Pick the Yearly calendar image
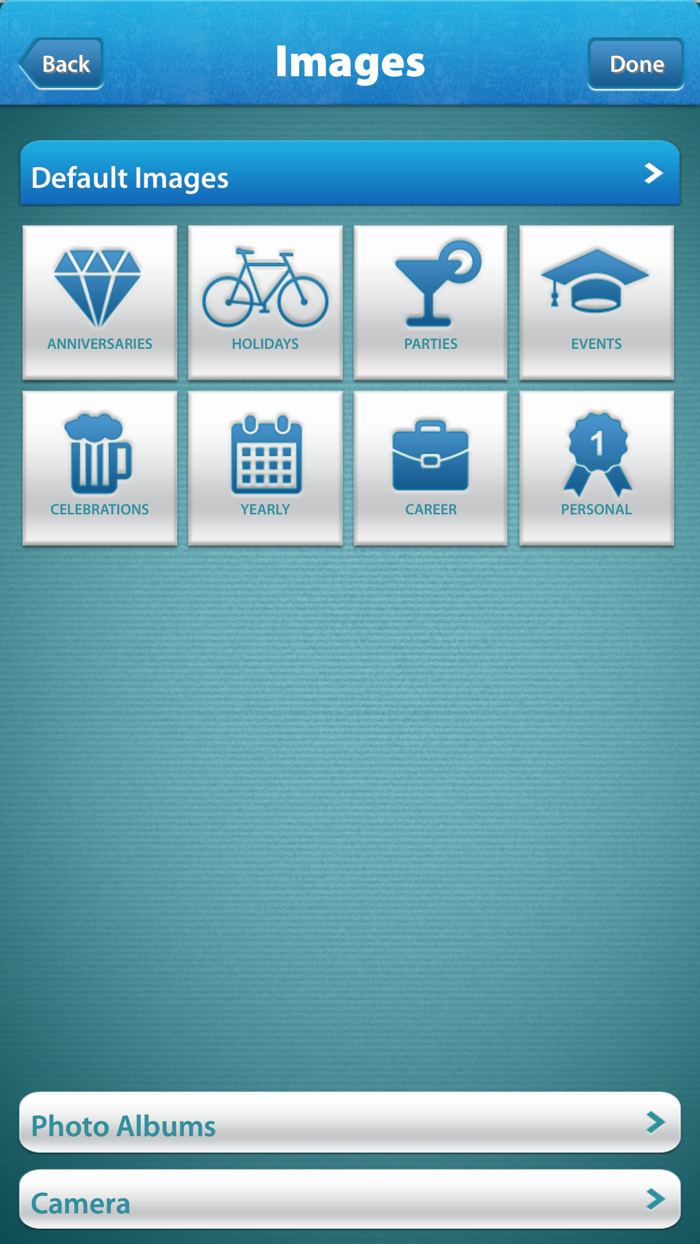 (265, 468)
